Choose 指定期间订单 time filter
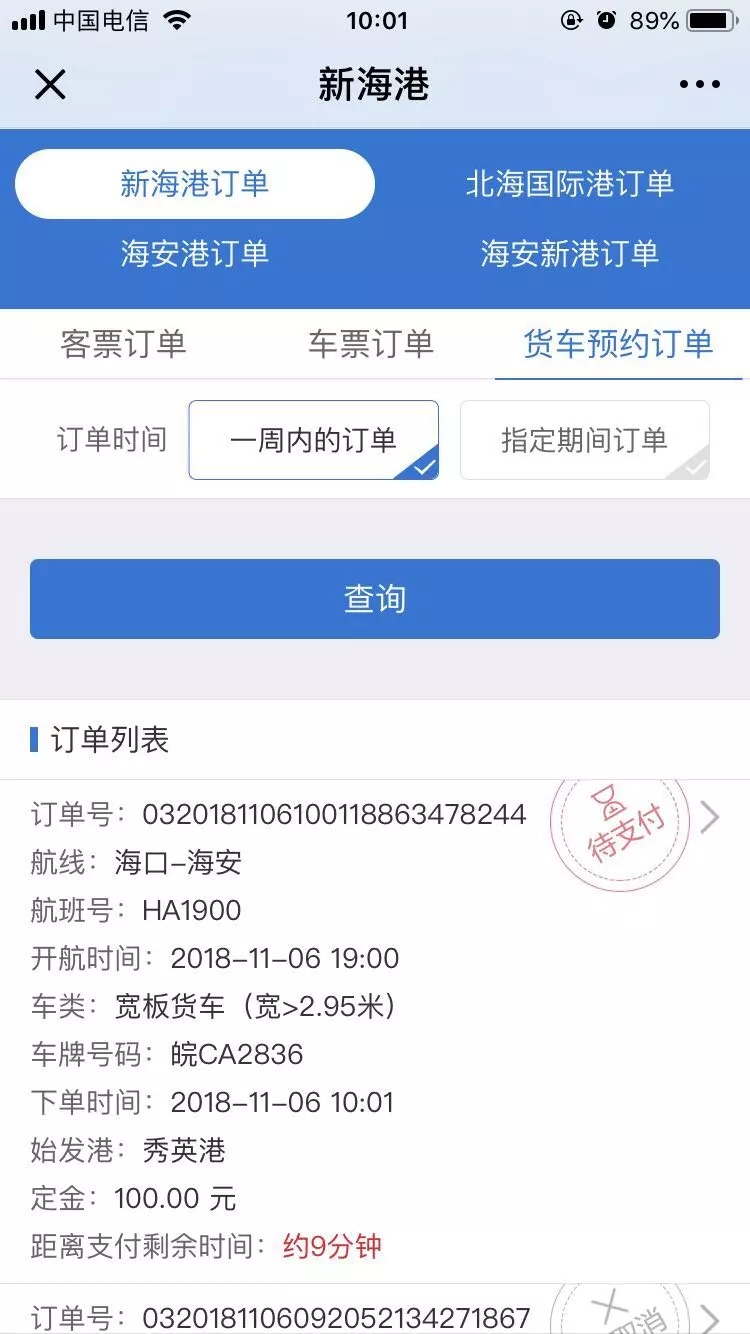The width and height of the screenshot is (750, 1334). 584,440
